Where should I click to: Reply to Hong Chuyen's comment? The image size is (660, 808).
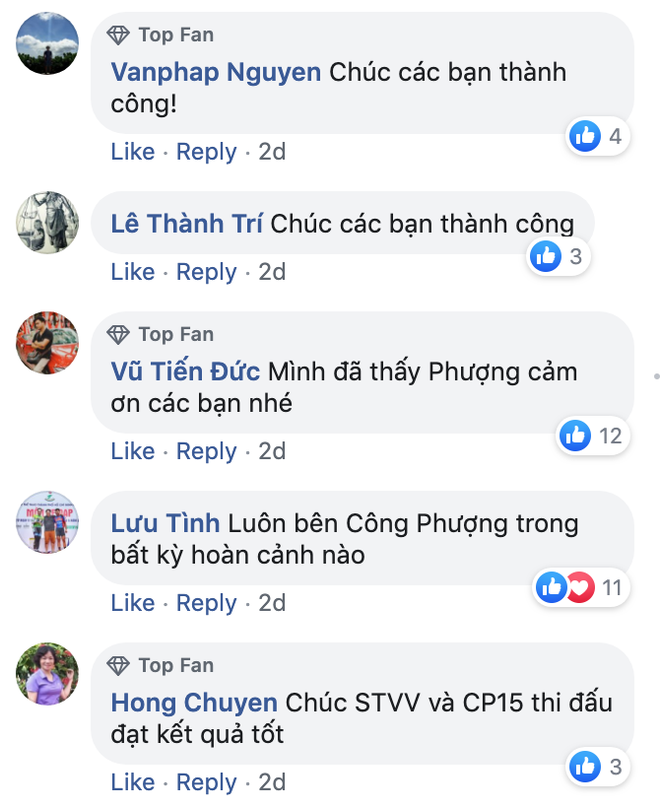pyautogui.click(x=206, y=782)
